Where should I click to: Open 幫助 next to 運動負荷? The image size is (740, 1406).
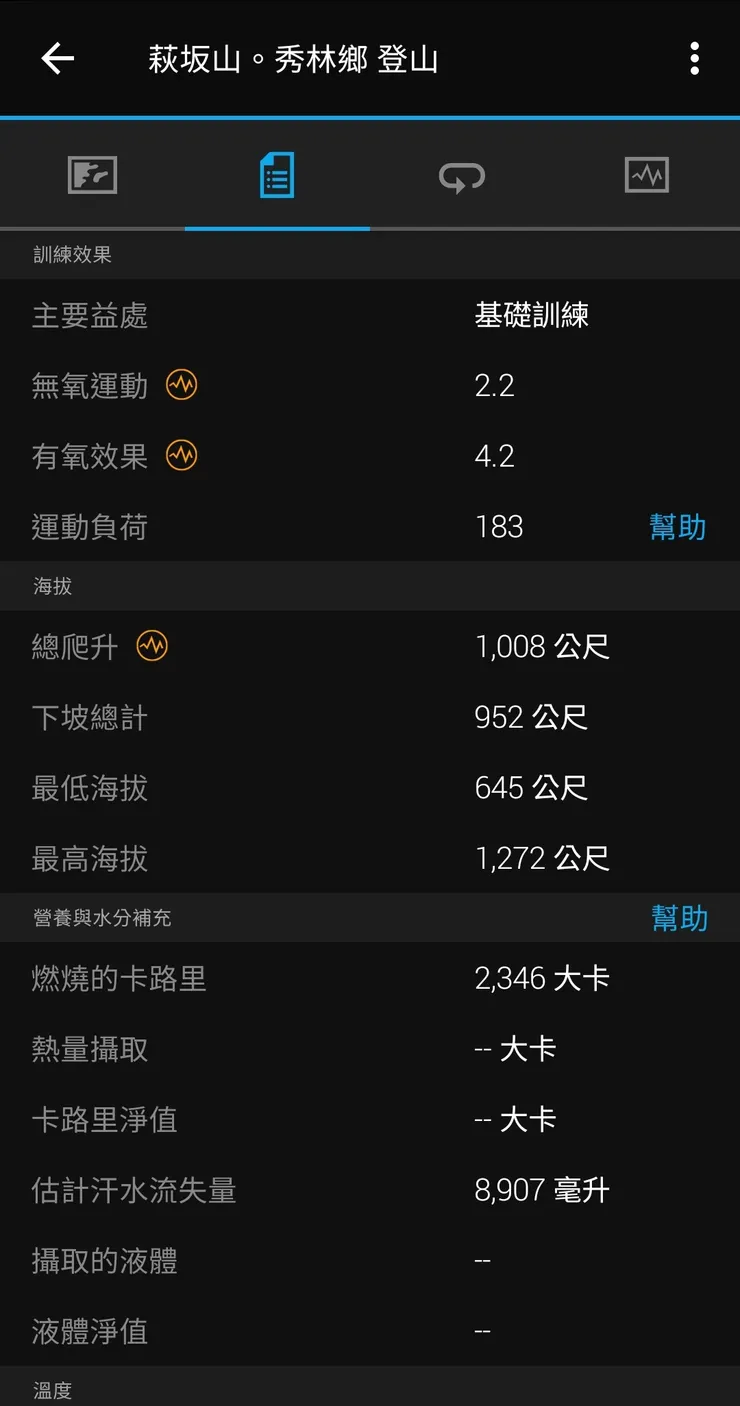(x=679, y=527)
